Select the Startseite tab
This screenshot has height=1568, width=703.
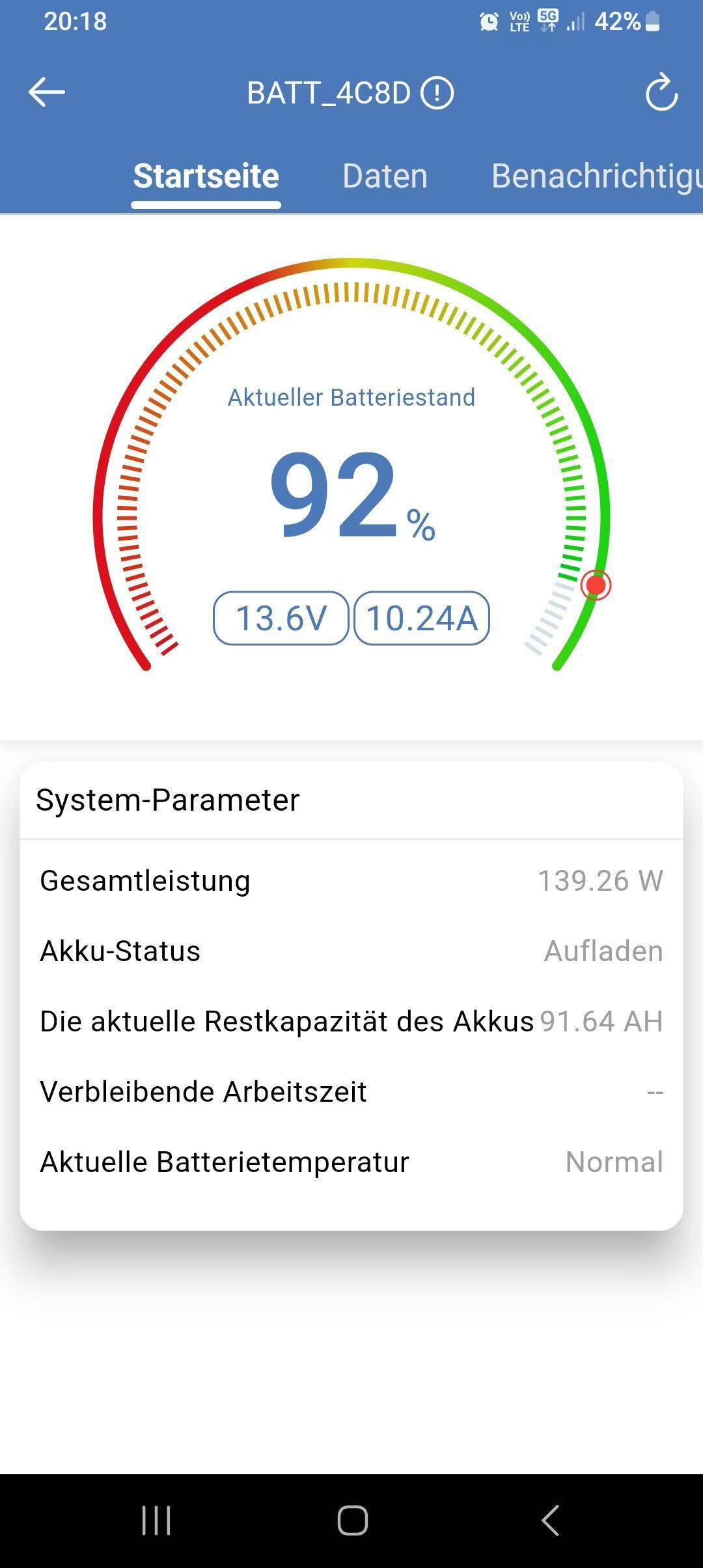coord(206,176)
